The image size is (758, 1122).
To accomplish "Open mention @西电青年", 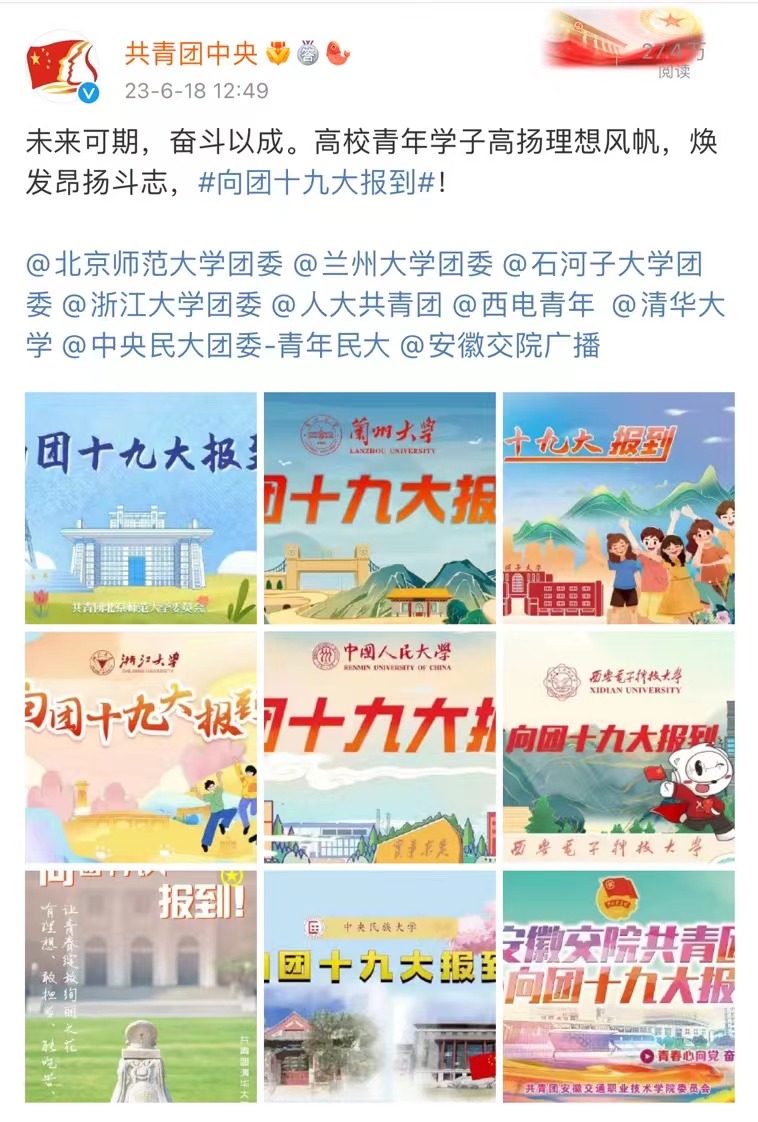I will pyautogui.click(x=523, y=305).
